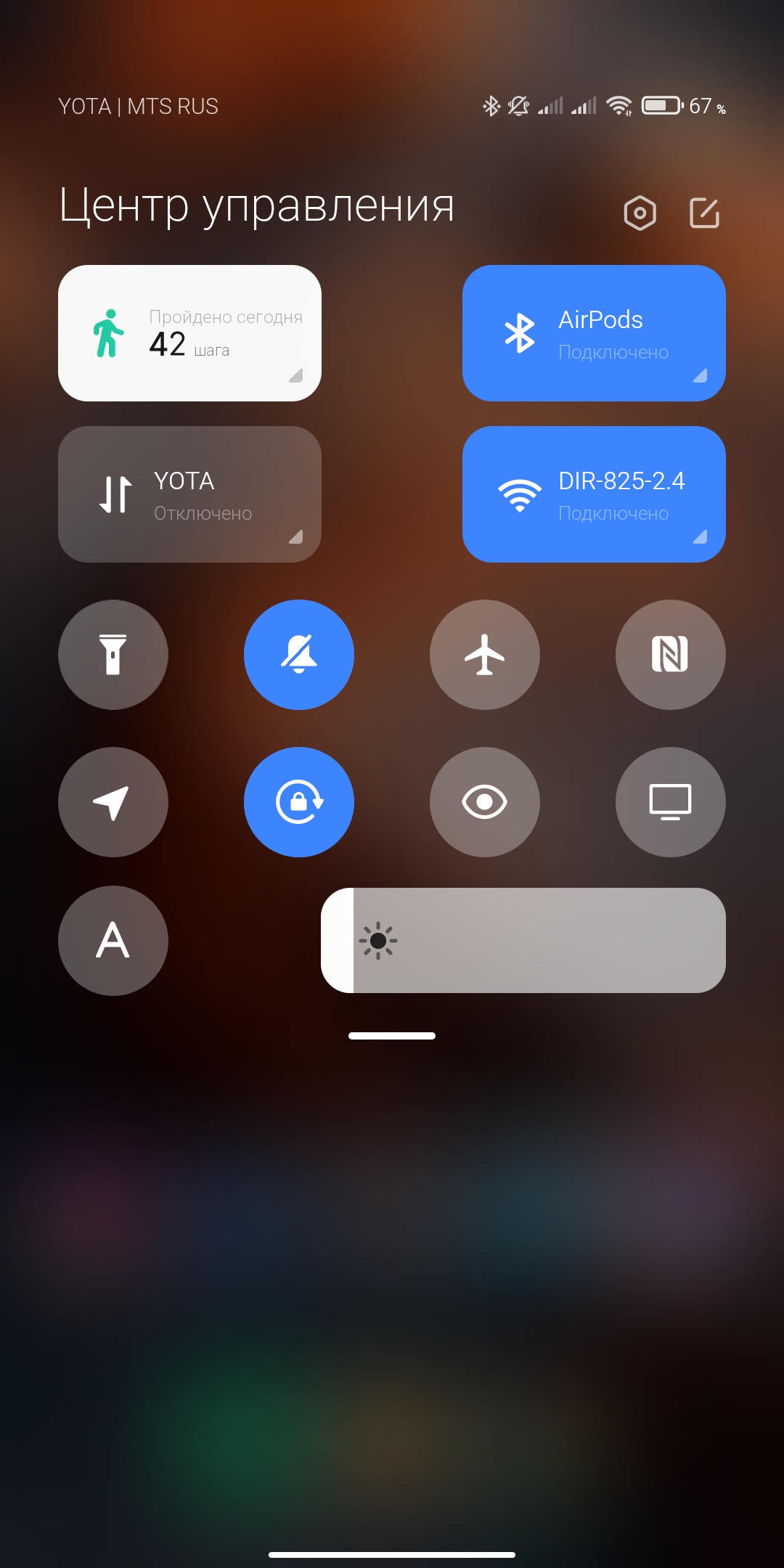Image resolution: width=784 pixels, height=1568 pixels.
Task: Turn off the rotation lock
Action: click(299, 802)
